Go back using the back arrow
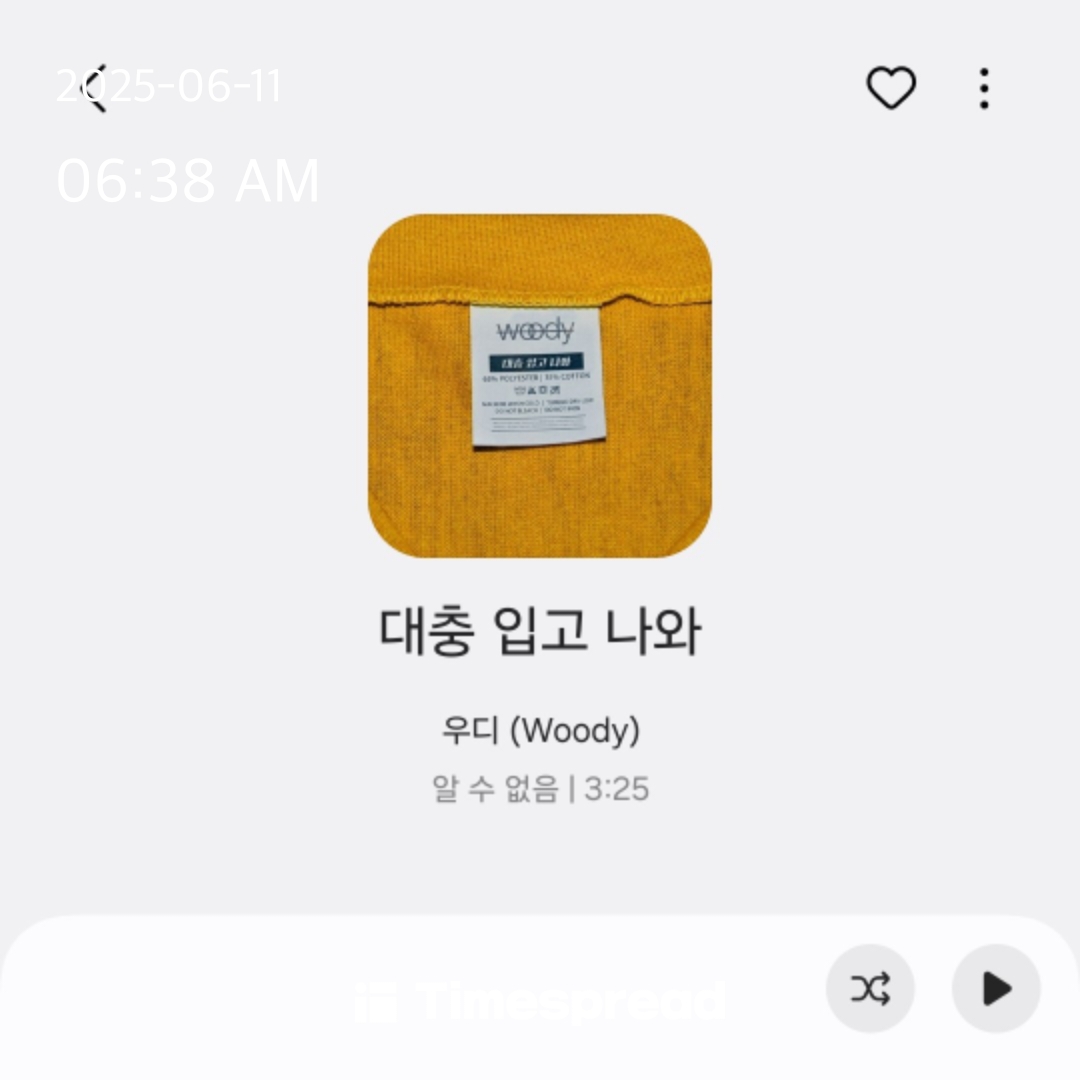 tap(95, 89)
